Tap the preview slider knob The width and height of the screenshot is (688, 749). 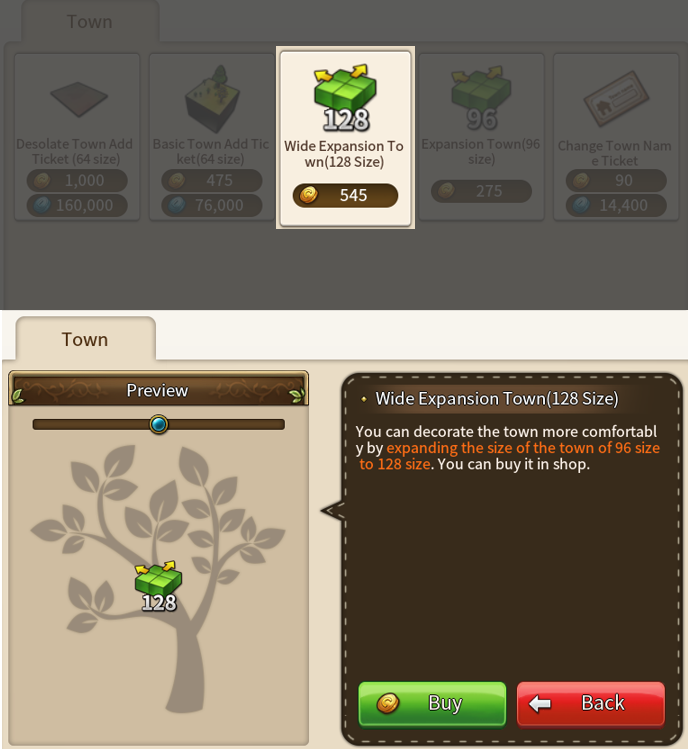(158, 424)
